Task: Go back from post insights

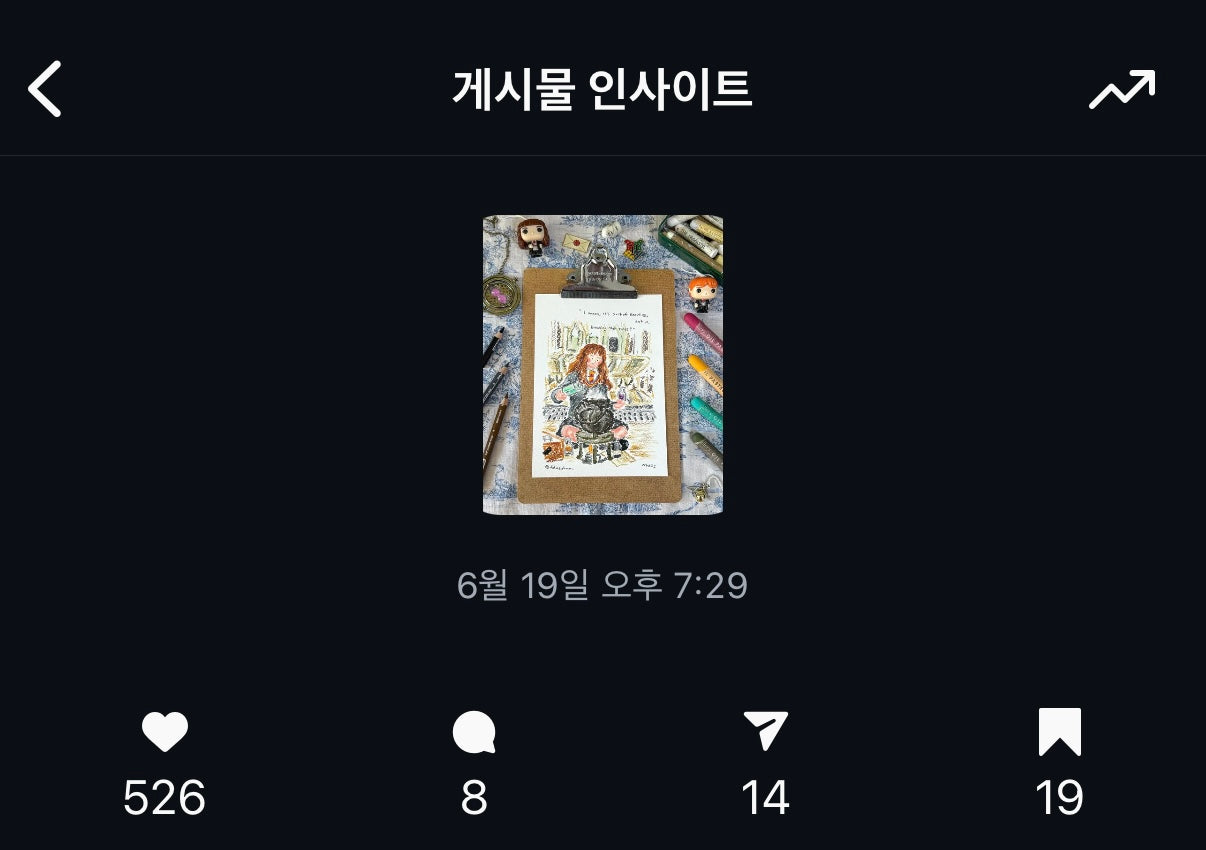Action: tap(45, 89)
